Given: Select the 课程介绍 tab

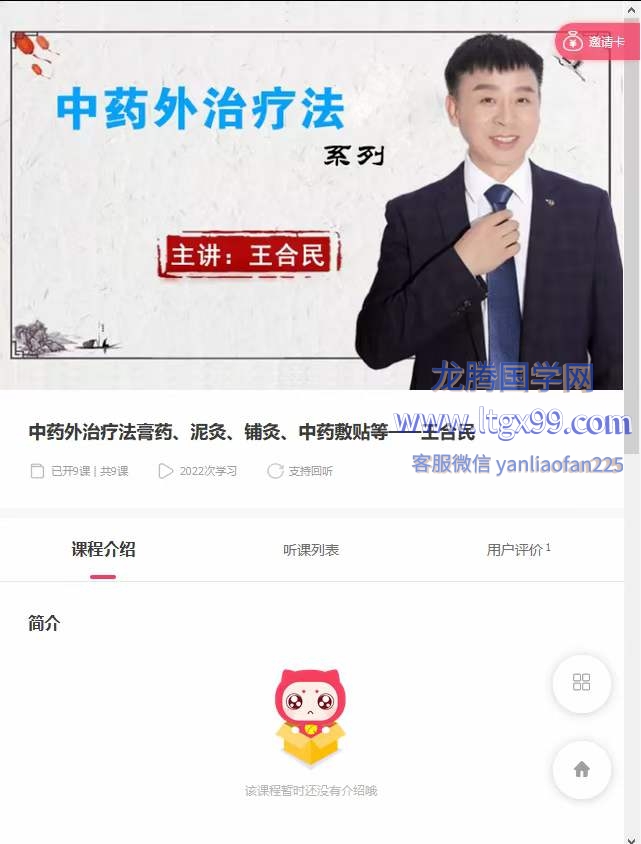Looking at the screenshot, I should coord(103,549).
